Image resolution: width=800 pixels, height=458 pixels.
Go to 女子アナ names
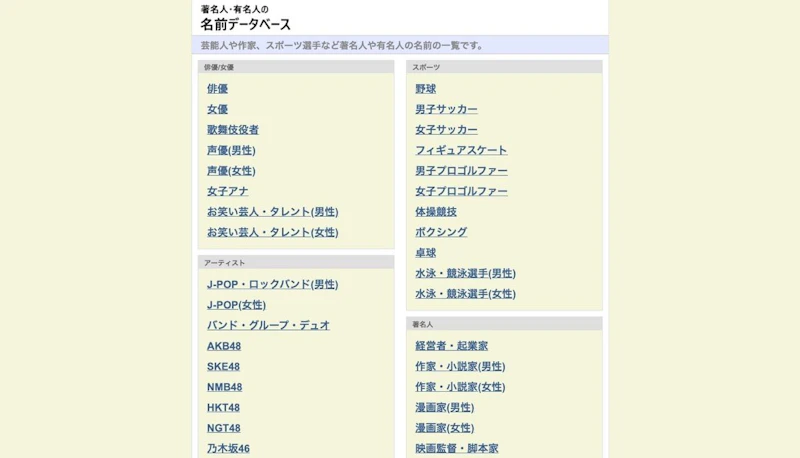click(x=228, y=191)
